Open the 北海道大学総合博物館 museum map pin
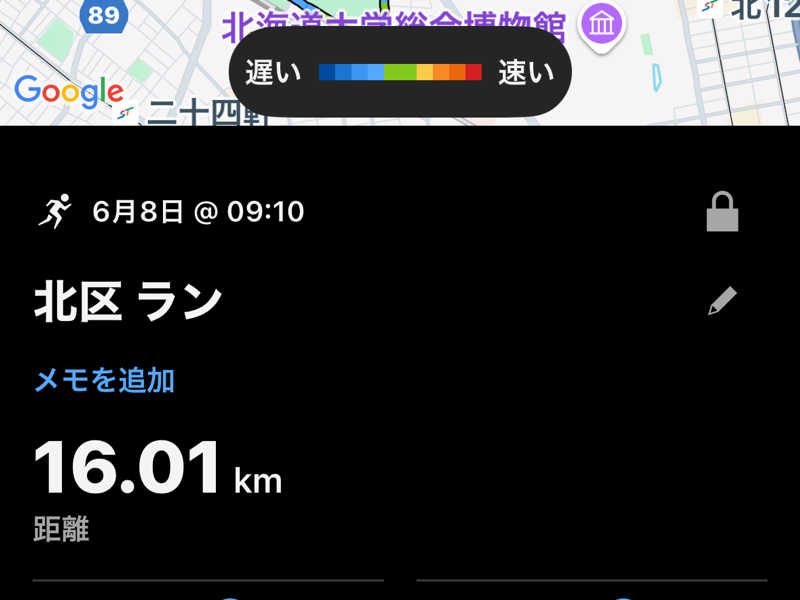800x600 pixels. click(x=602, y=23)
